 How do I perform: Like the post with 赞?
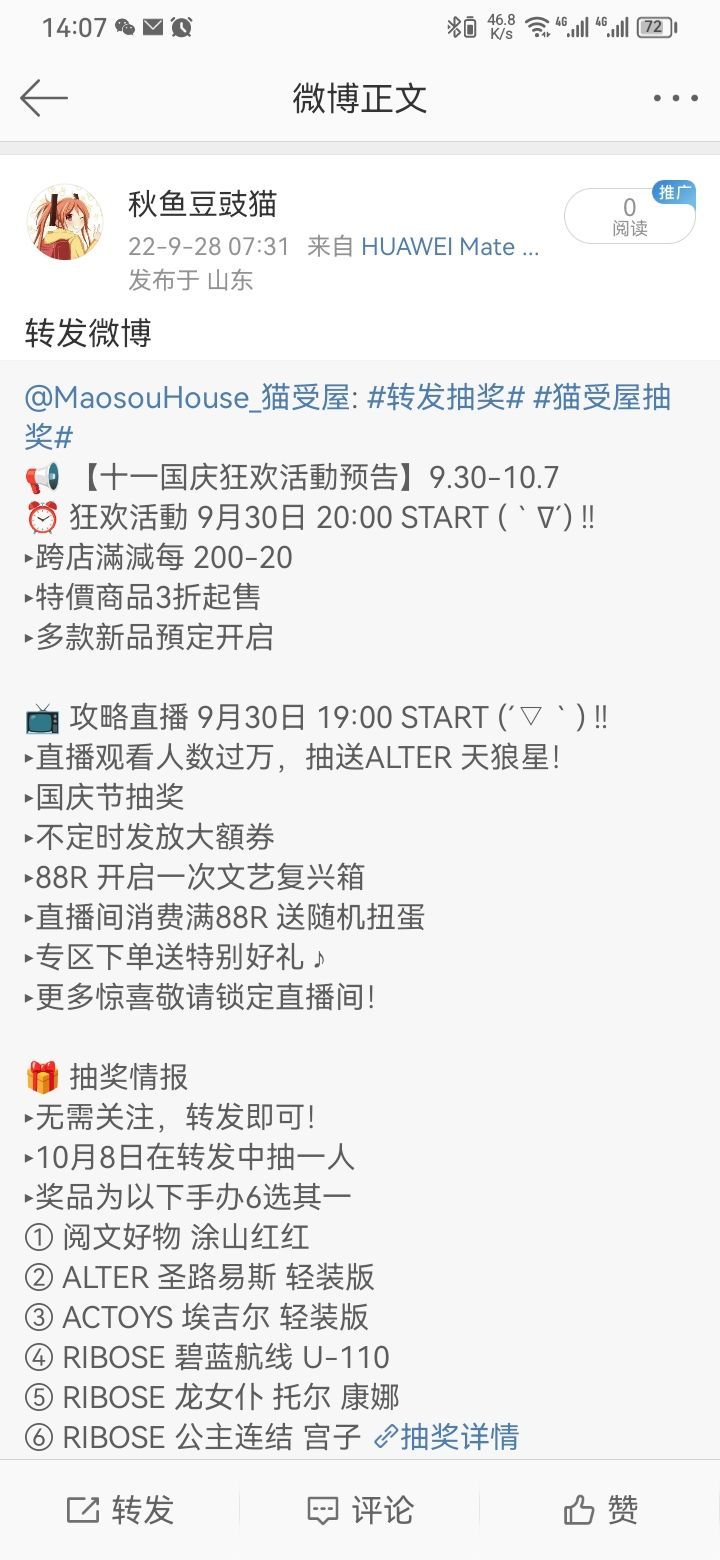tap(600, 1510)
